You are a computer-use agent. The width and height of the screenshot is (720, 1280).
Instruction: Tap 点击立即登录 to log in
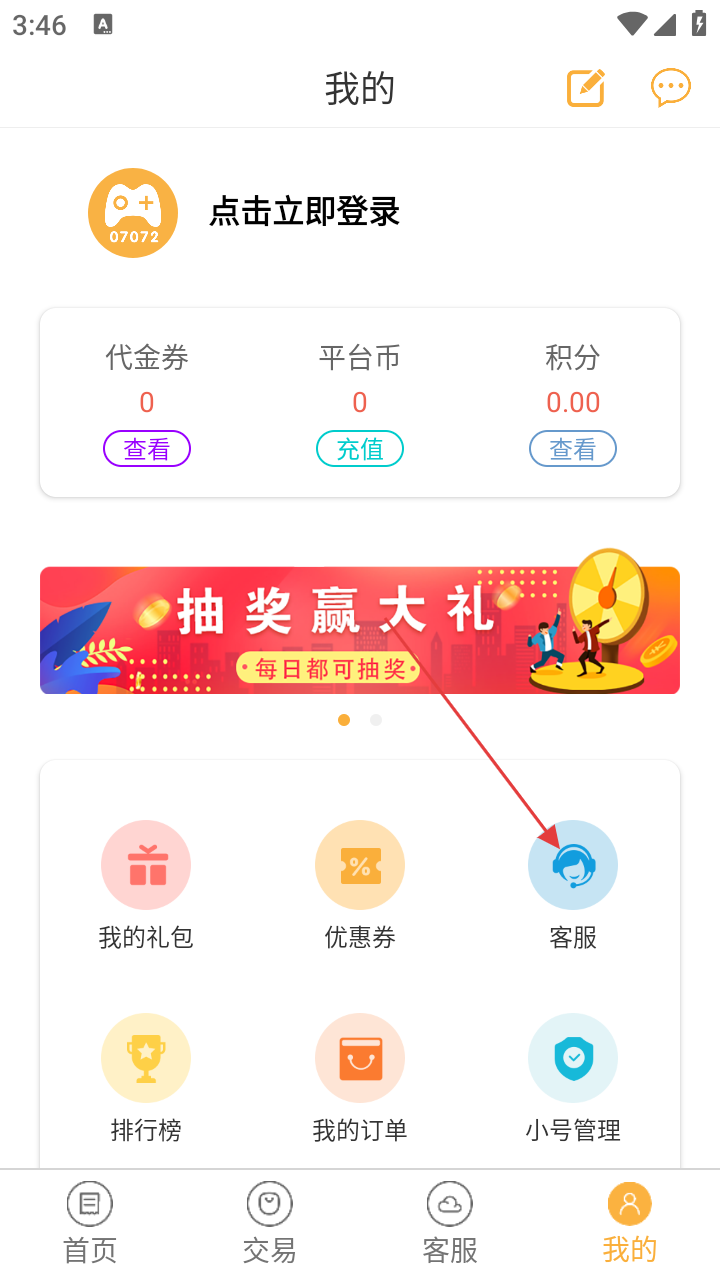(304, 212)
